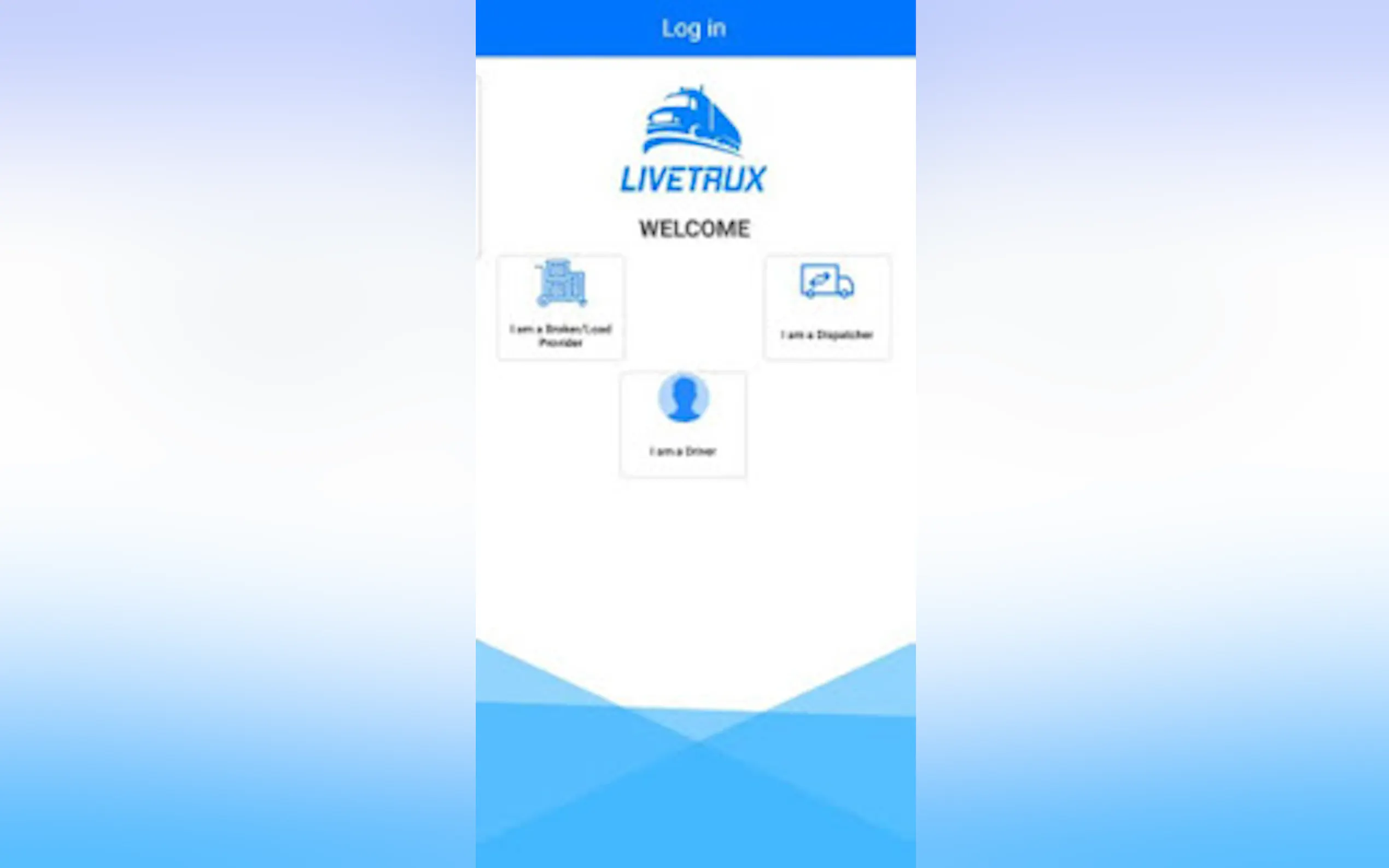Choose the I am a Dispatcher card

(x=827, y=308)
